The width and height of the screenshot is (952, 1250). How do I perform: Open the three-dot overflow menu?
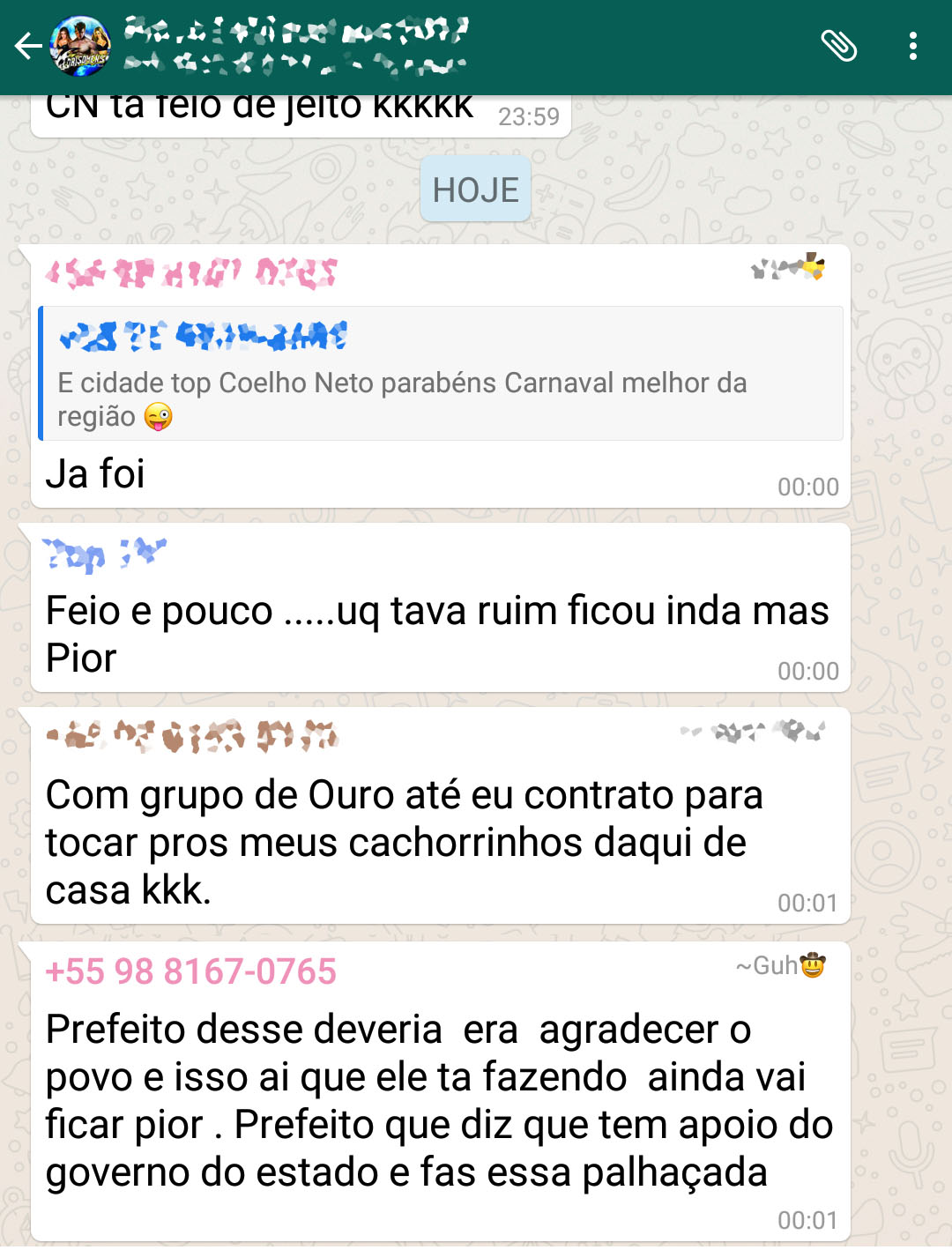click(x=913, y=46)
